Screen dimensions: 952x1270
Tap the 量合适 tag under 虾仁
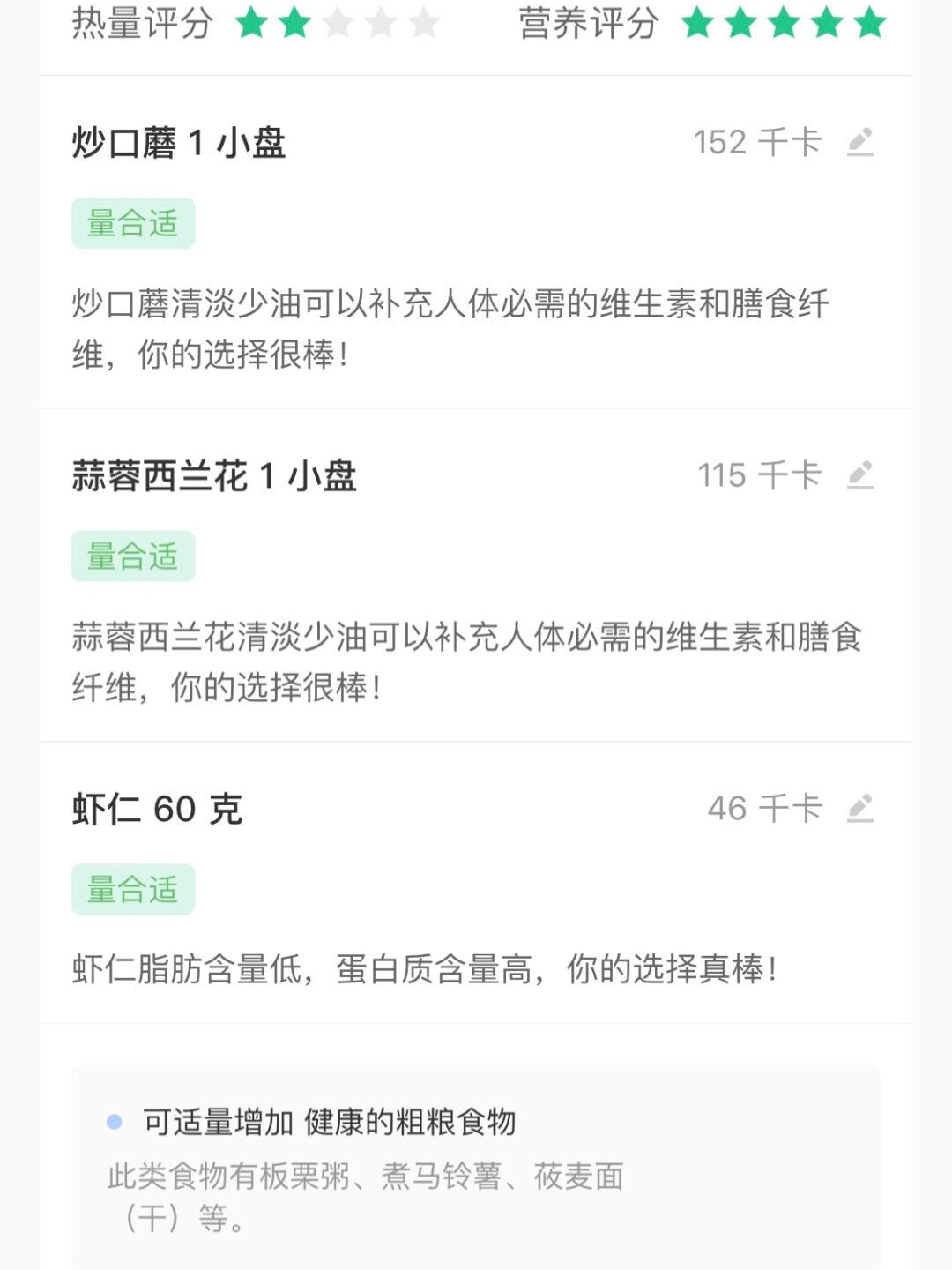(x=132, y=889)
